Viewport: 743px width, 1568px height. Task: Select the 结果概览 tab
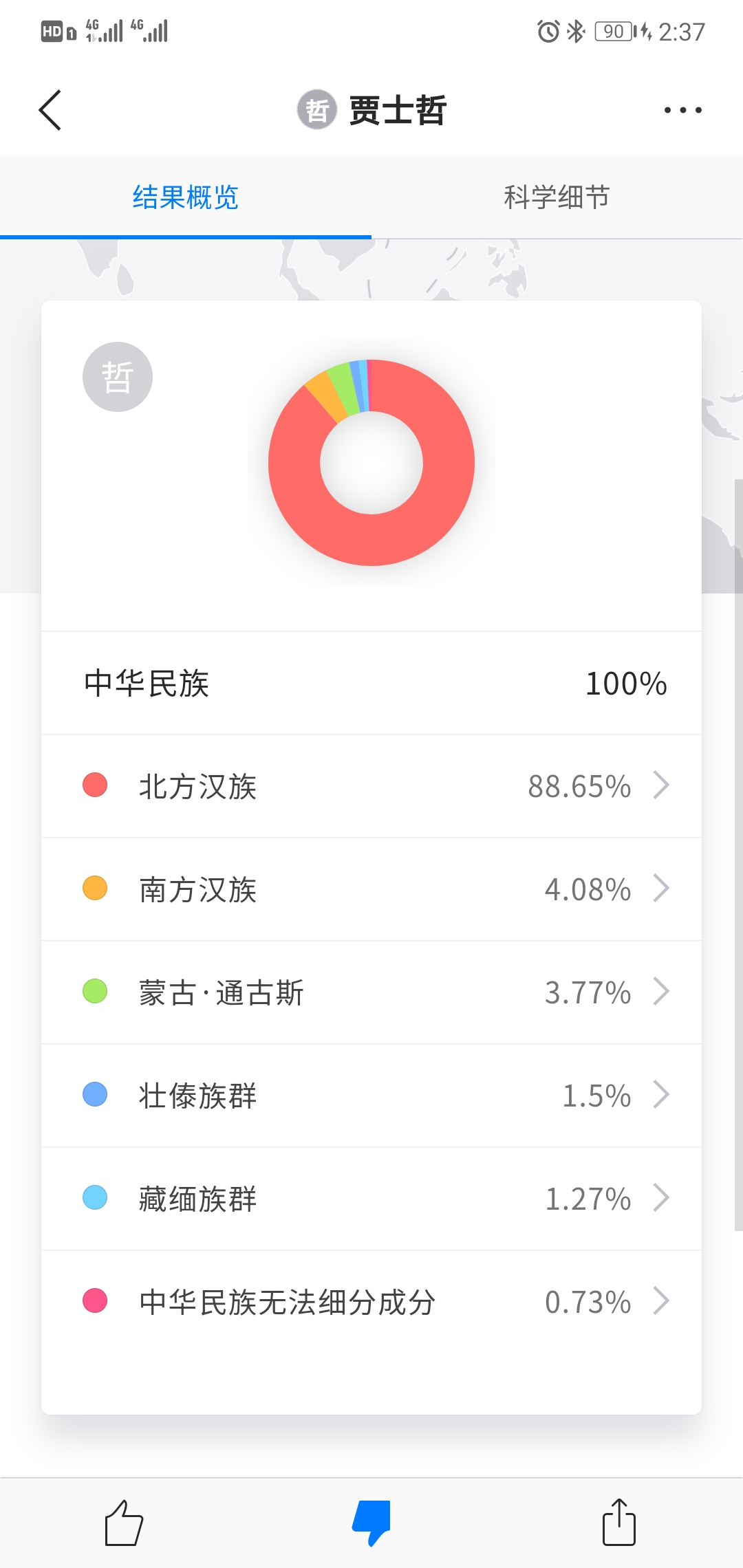coord(186,197)
